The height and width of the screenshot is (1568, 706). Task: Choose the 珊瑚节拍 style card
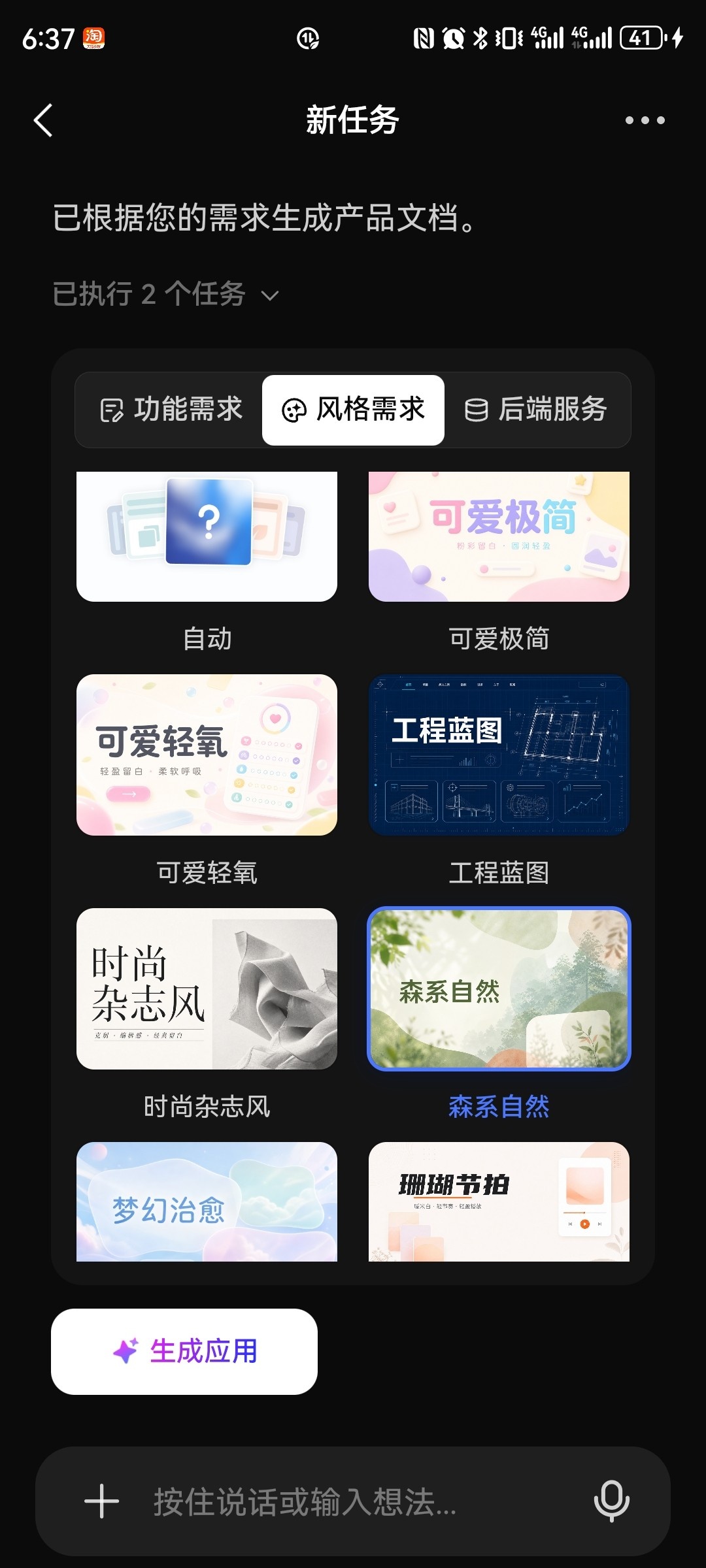pos(499,1201)
